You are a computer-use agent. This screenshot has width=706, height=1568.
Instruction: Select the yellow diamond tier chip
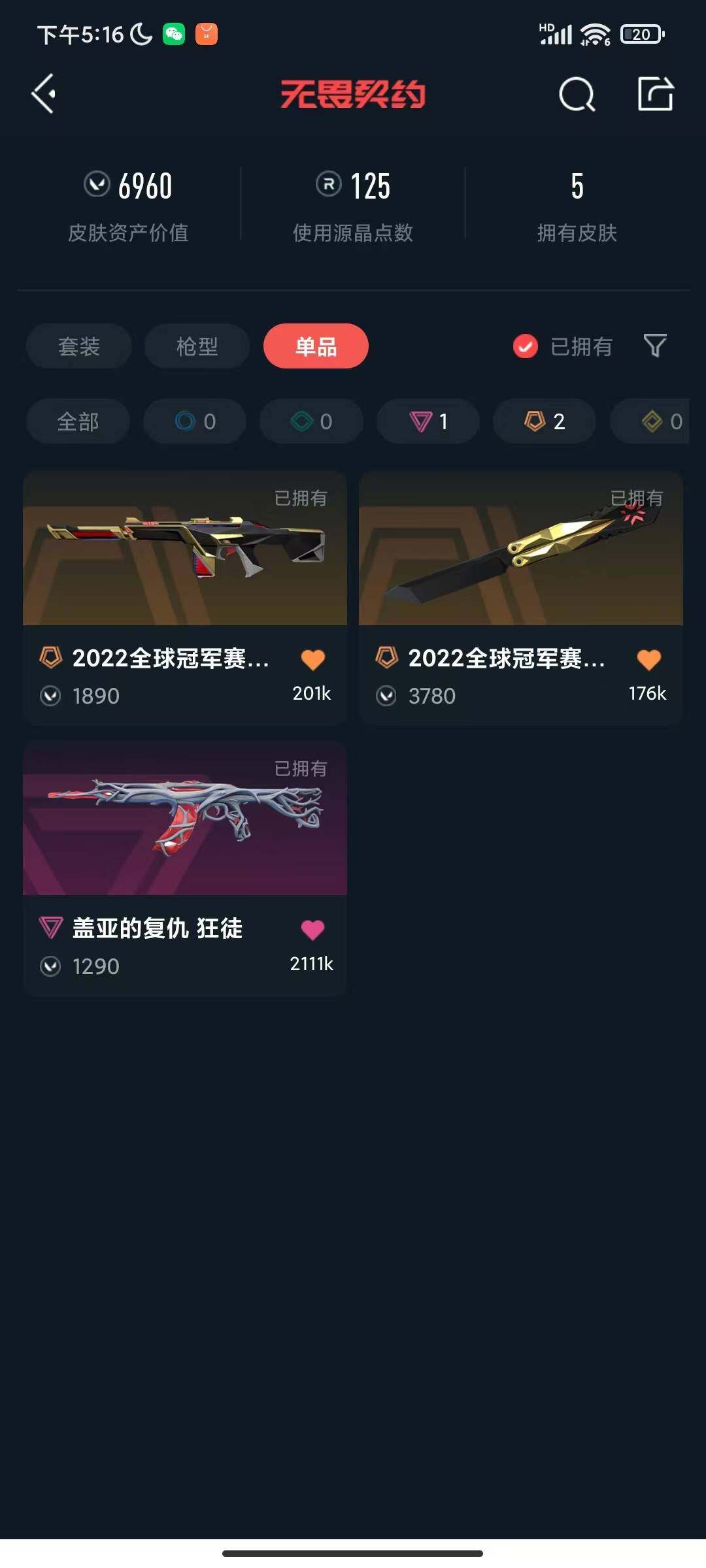point(650,421)
